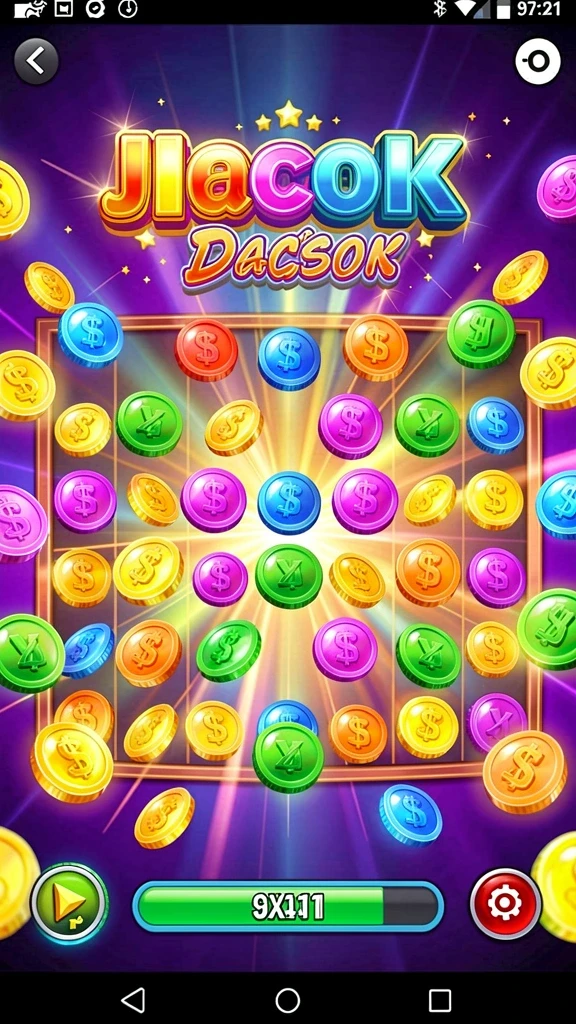Go back using the top-left arrow
The image size is (576, 1024).
coord(36,61)
